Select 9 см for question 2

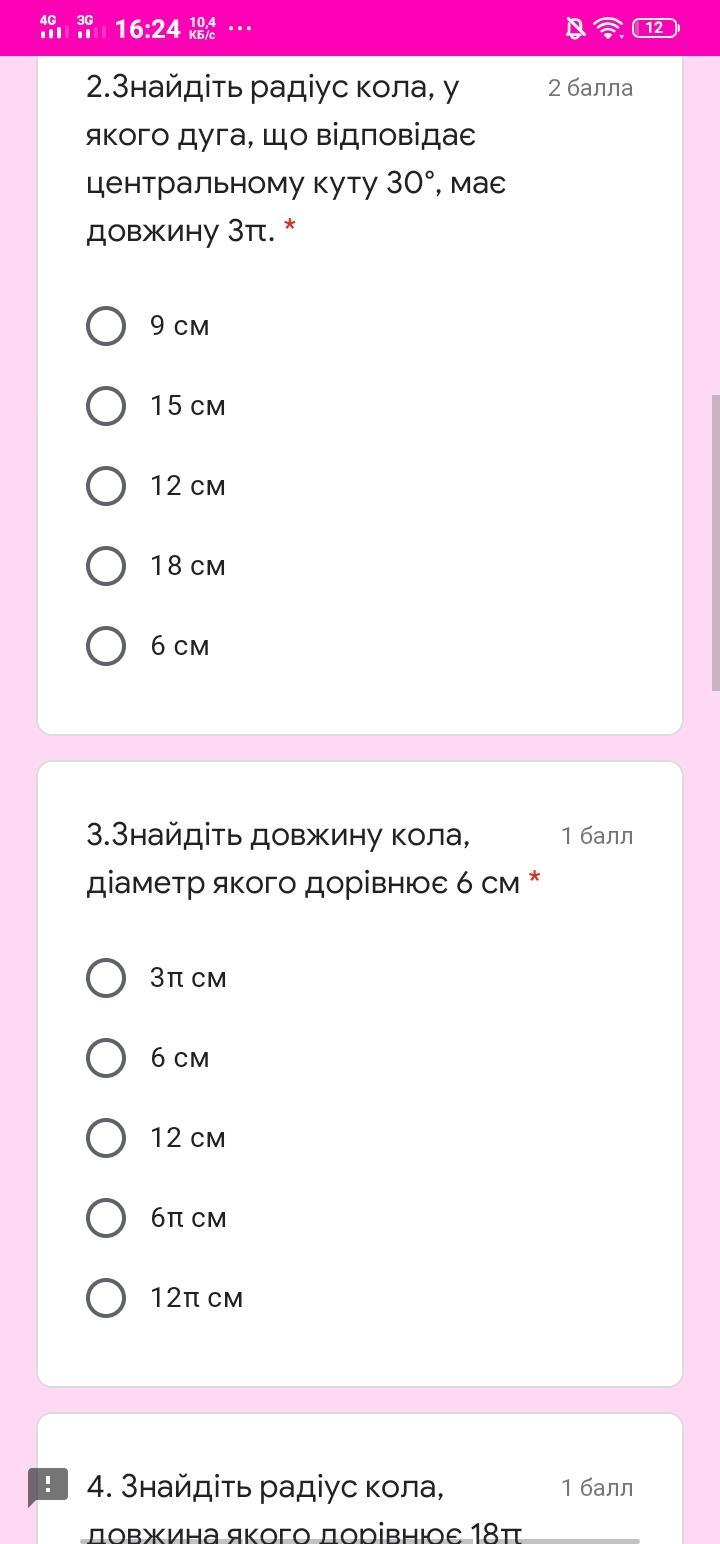tap(106, 326)
